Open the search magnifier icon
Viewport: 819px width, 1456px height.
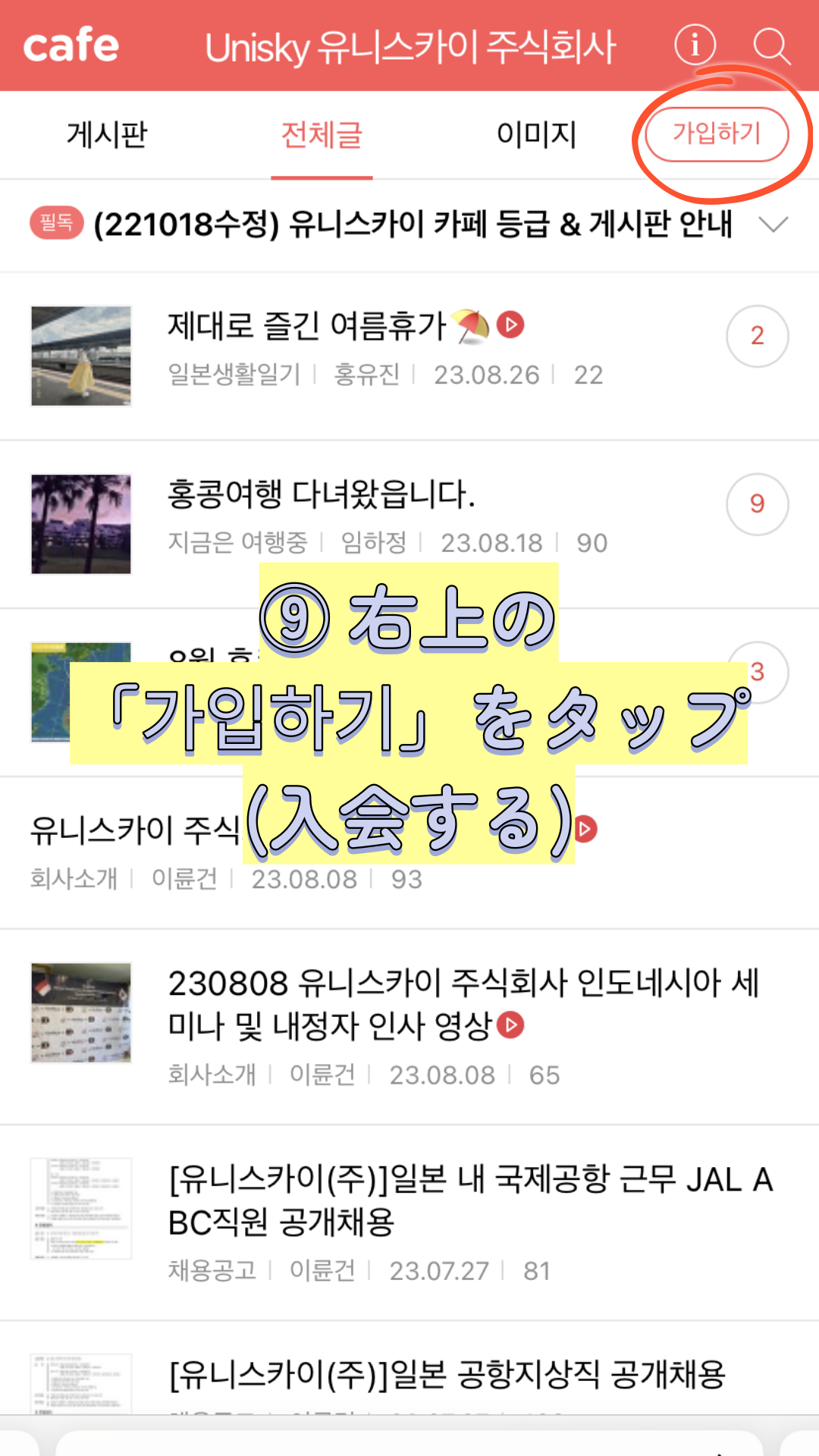pyautogui.click(x=771, y=46)
